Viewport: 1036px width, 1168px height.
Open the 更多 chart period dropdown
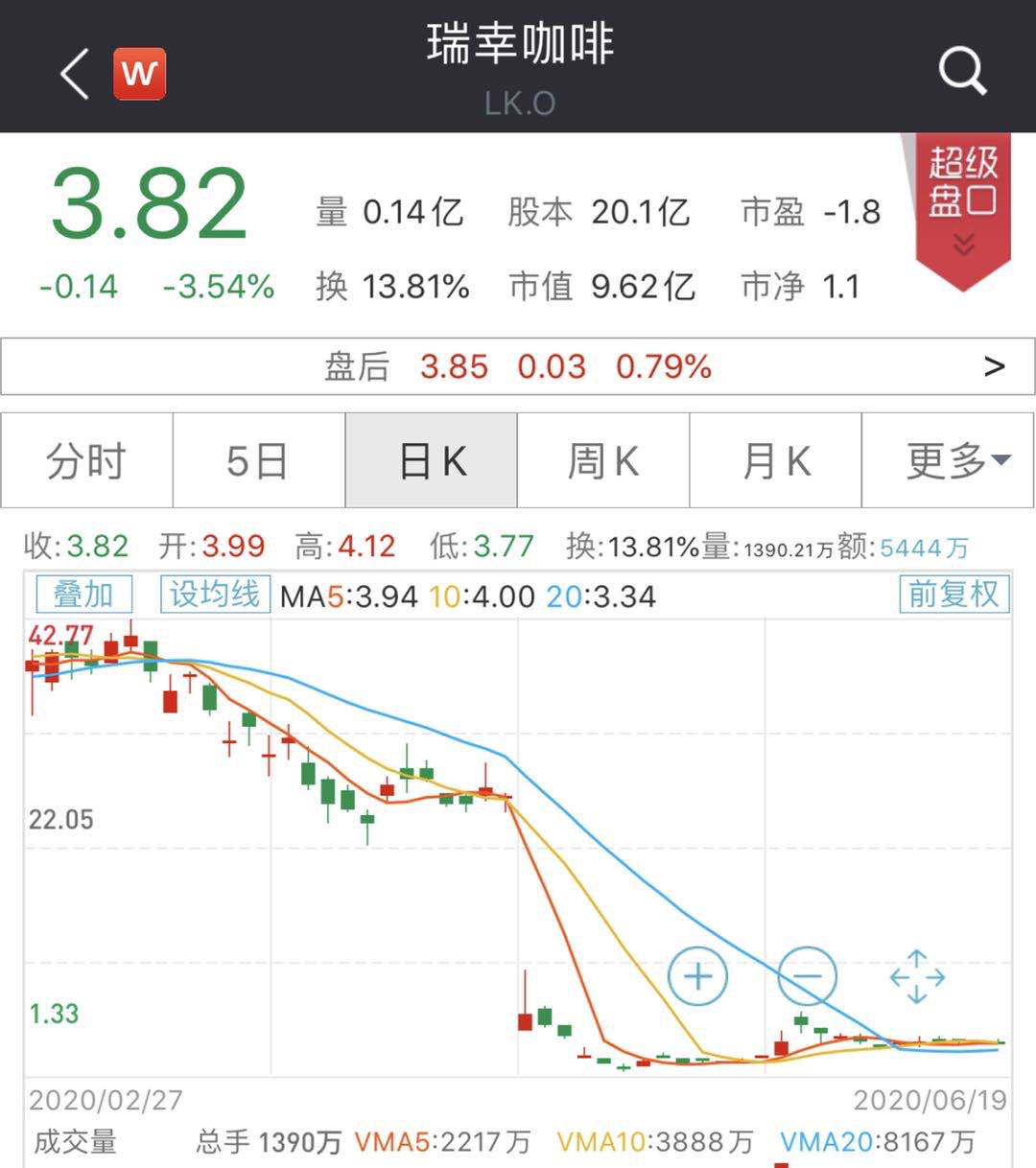pos(949,461)
